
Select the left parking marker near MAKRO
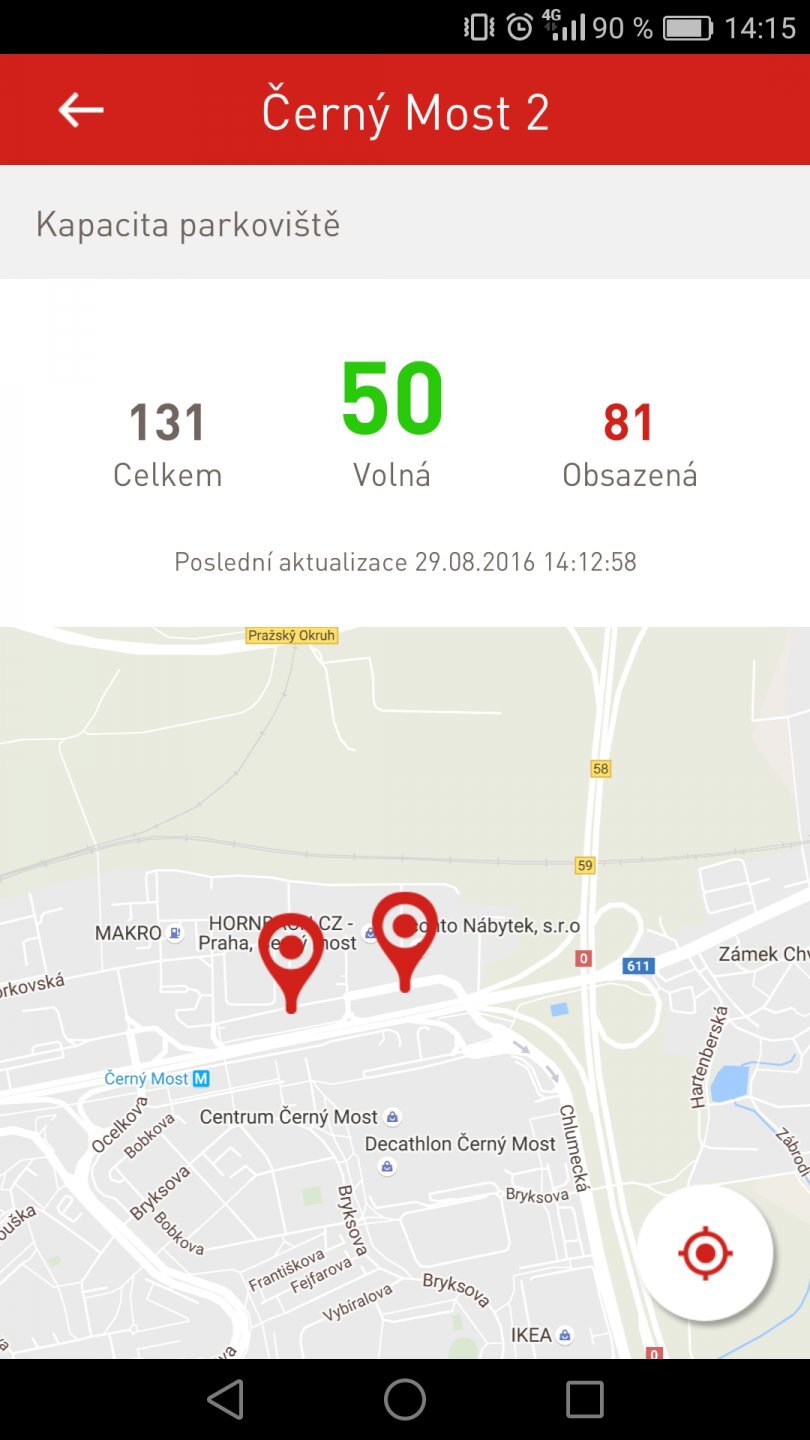(x=291, y=950)
